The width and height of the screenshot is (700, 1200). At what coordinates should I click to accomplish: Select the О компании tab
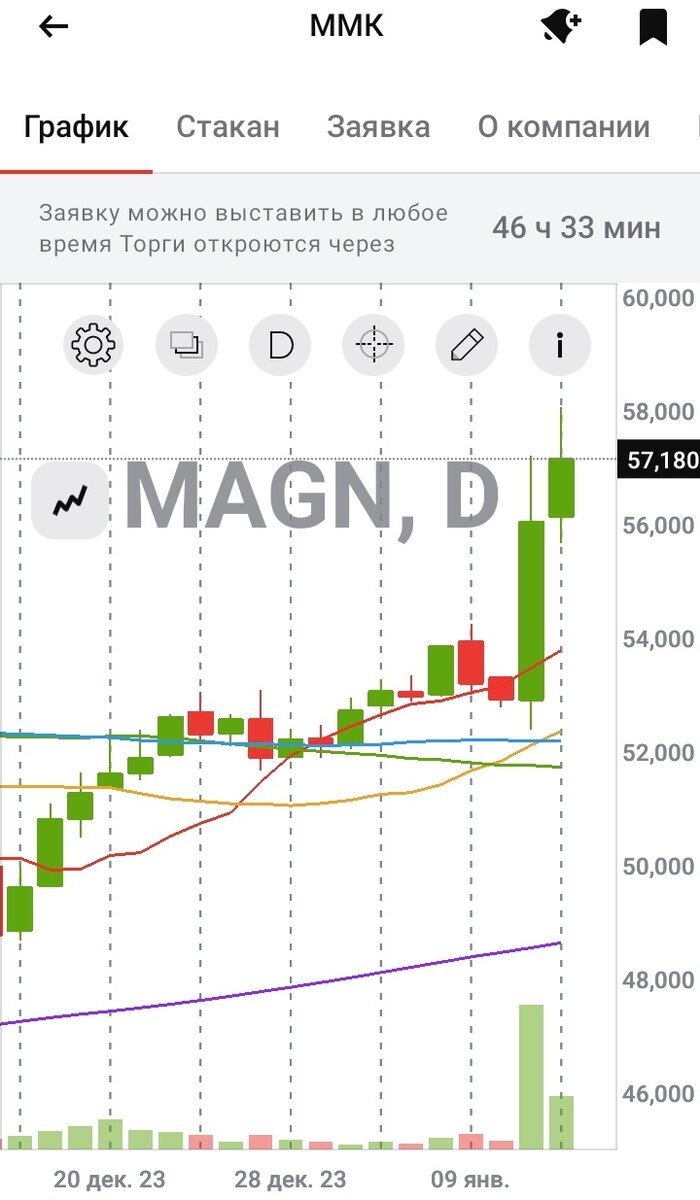pyautogui.click(x=563, y=127)
